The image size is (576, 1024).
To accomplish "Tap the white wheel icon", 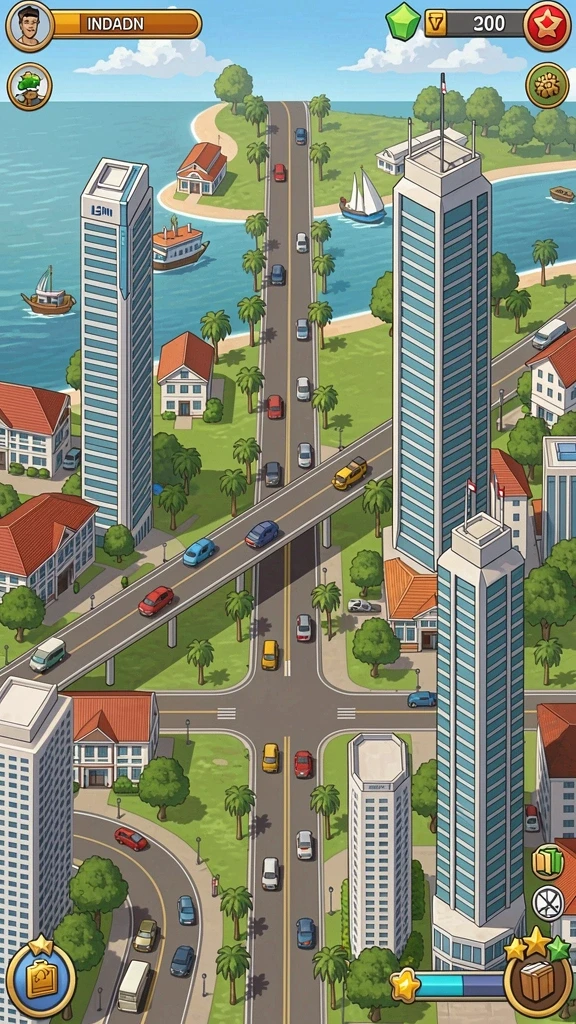I will pyautogui.click(x=548, y=903).
